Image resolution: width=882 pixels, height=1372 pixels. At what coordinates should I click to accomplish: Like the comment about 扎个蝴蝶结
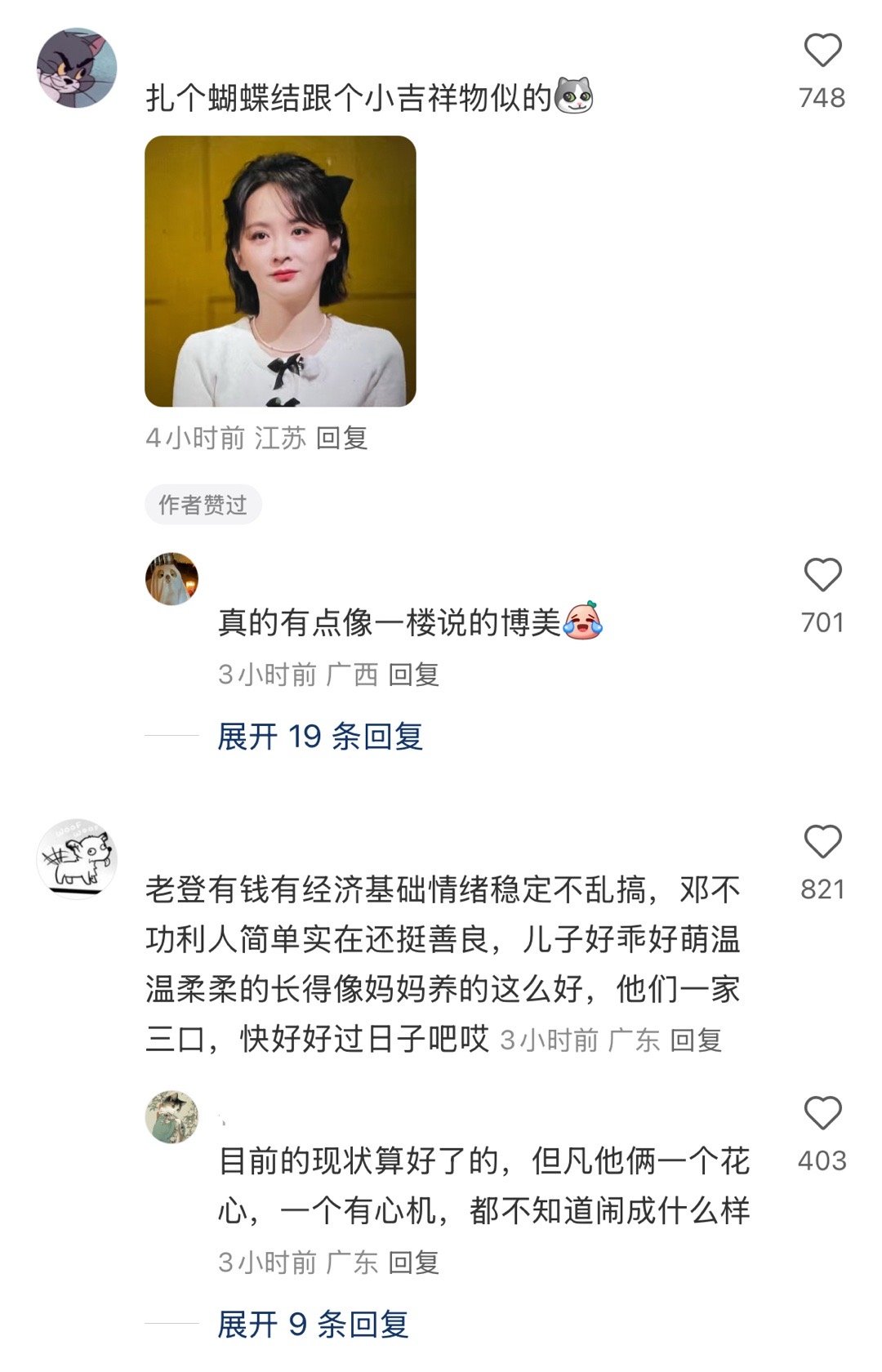coord(822,51)
